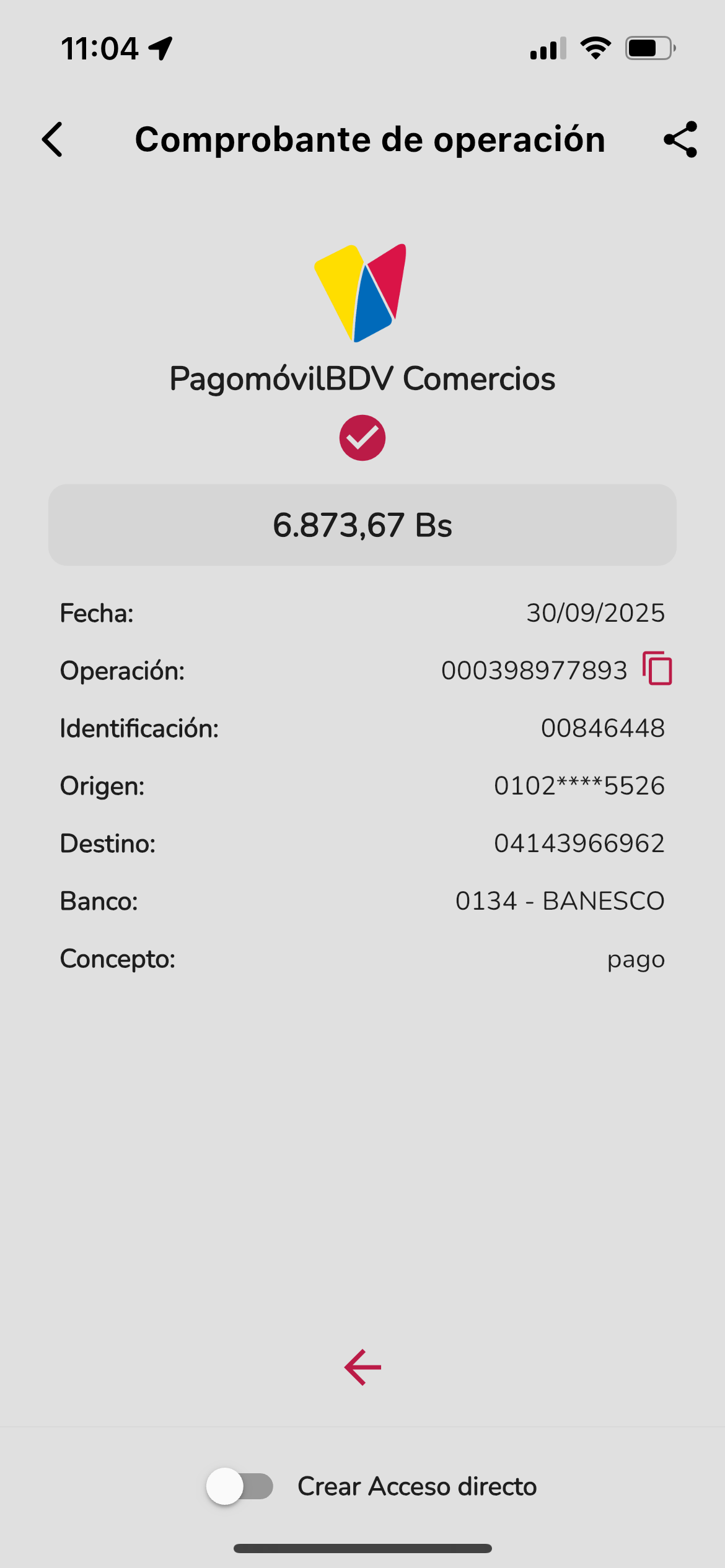This screenshot has width=725, height=1568.
Task: Share this operation receipt
Action: [x=680, y=139]
